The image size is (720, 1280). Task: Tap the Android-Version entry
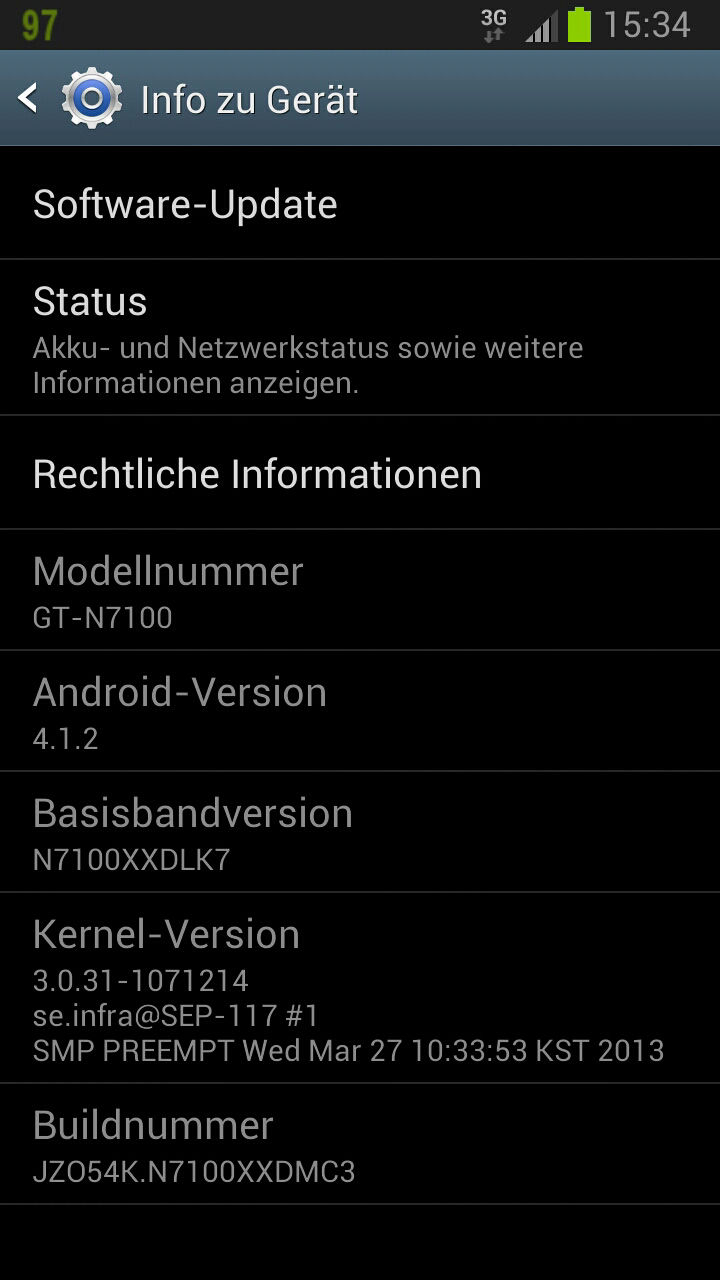360,711
